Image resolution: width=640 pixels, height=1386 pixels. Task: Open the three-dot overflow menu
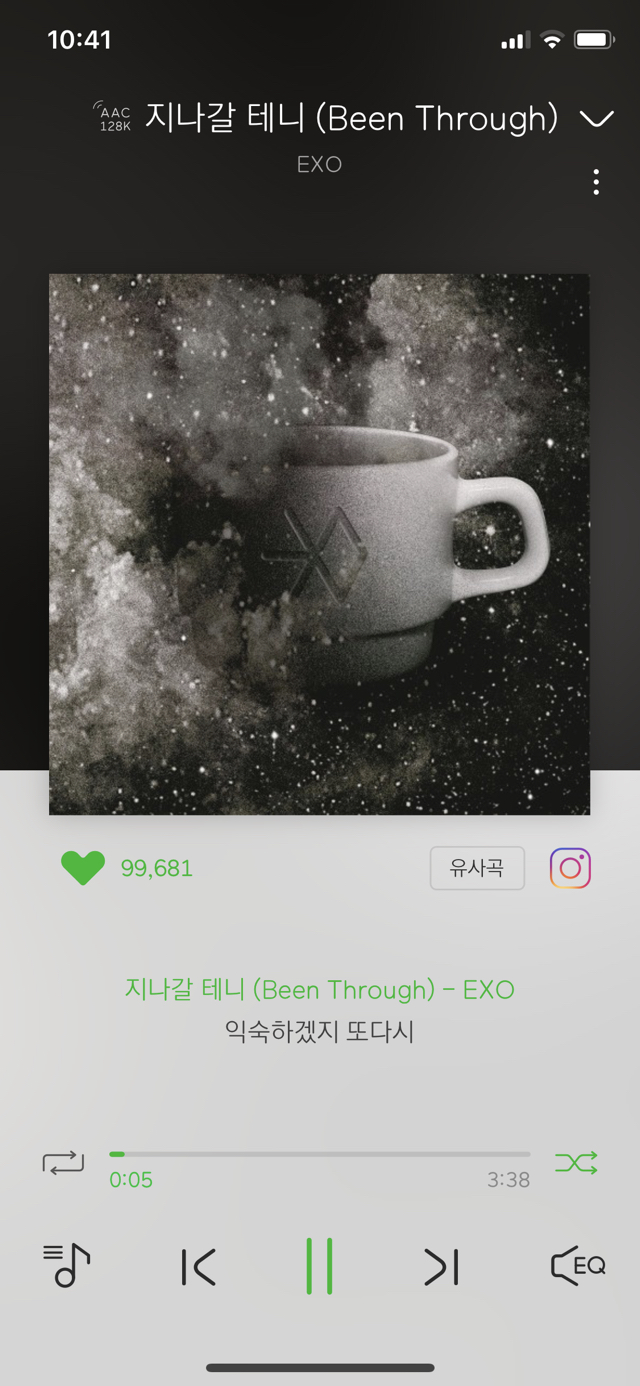click(x=596, y=182)
